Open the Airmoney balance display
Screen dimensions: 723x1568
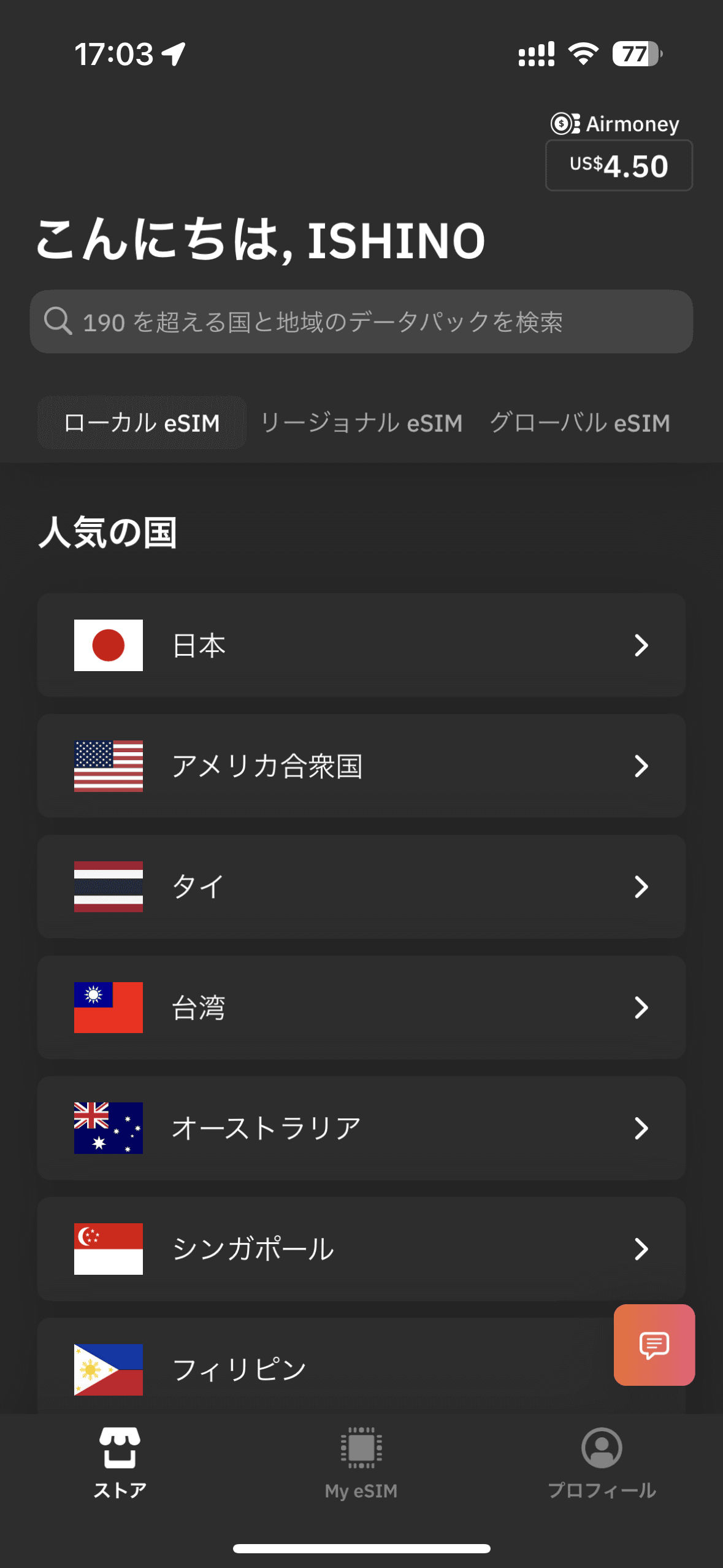[x=618, y=164]
